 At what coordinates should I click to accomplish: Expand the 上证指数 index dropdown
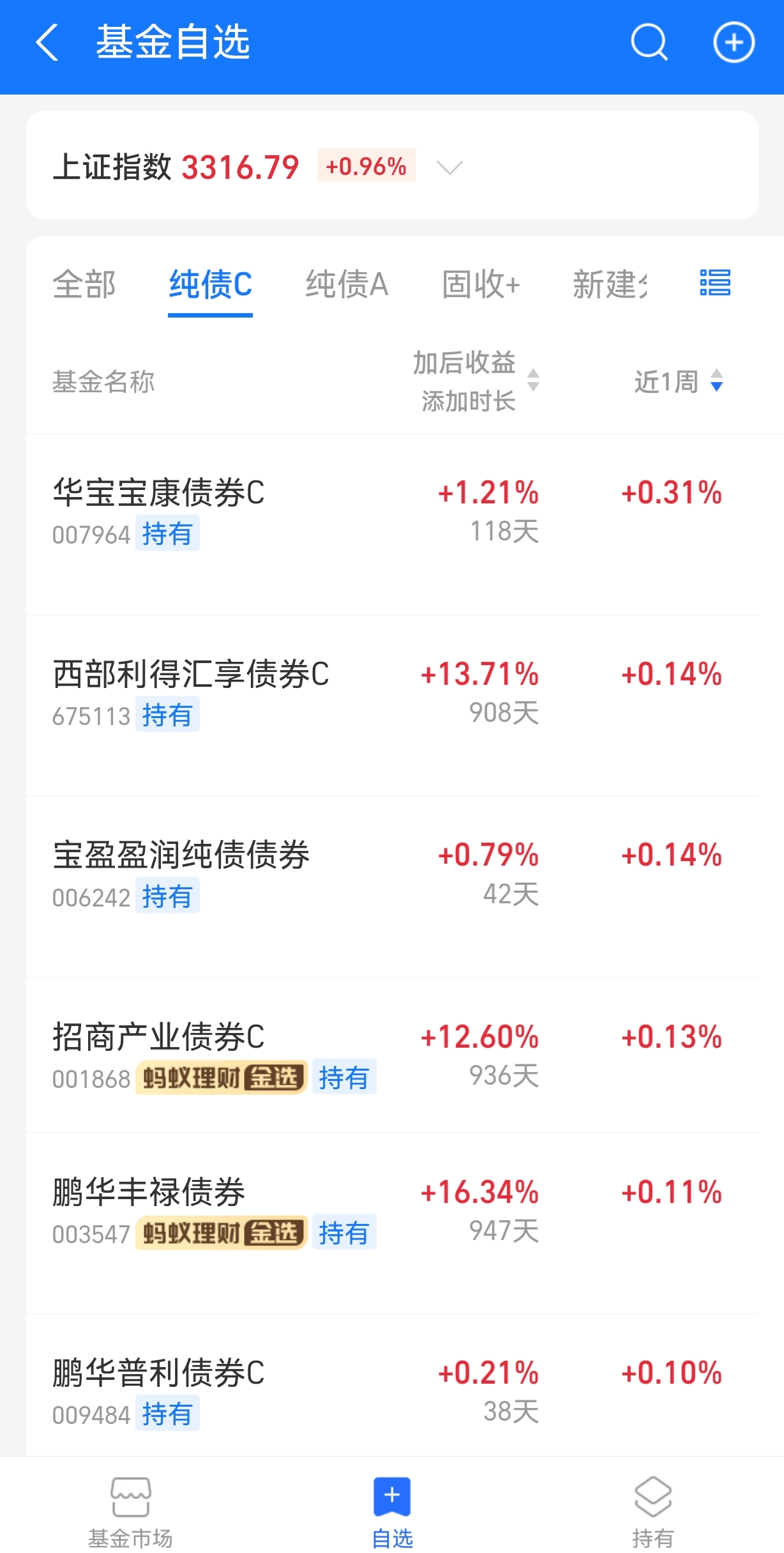(x=449, y=167)
